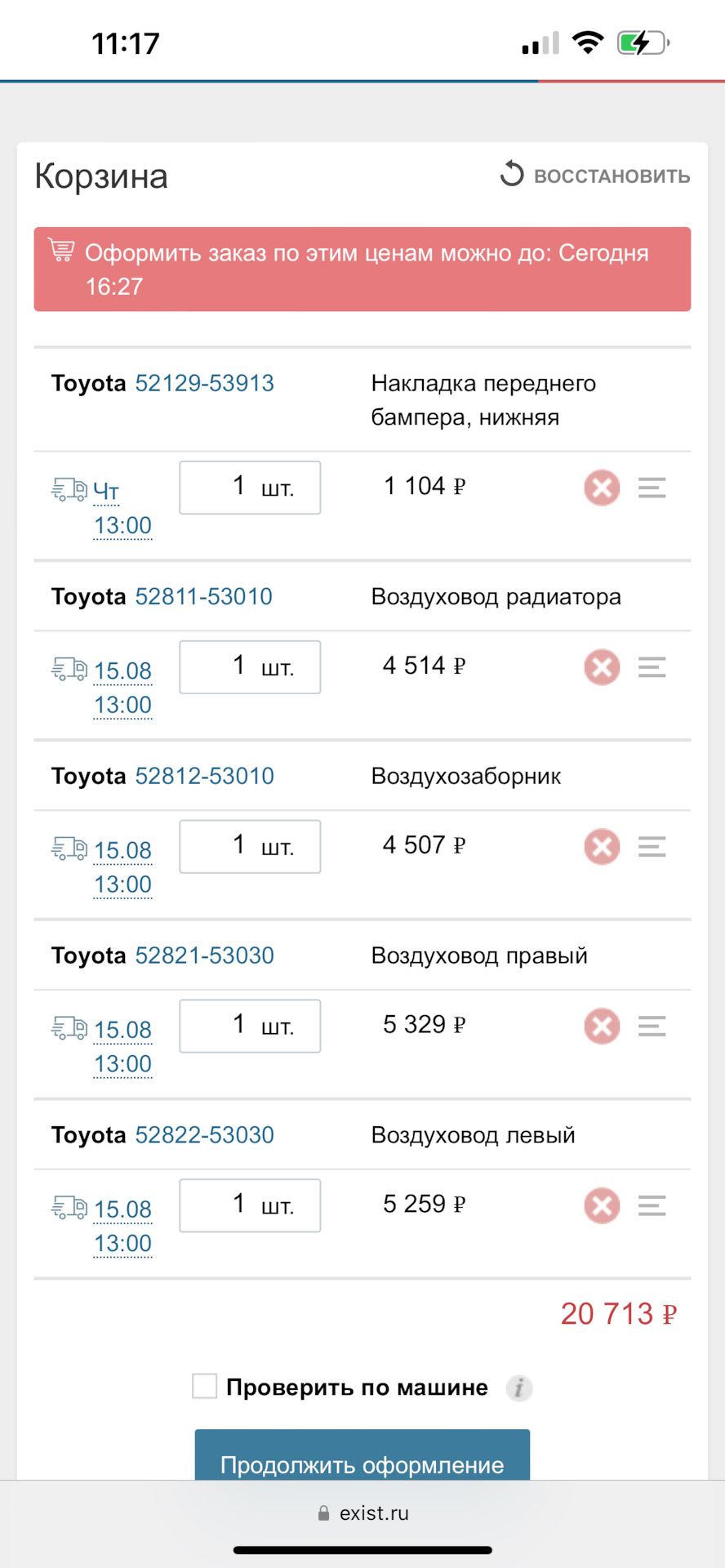The width and height of the screenshot is (725, 1568).
Task: Click circular restore arrow icon near ВОССТАНОВИТЬ
Action: (510, 174)
